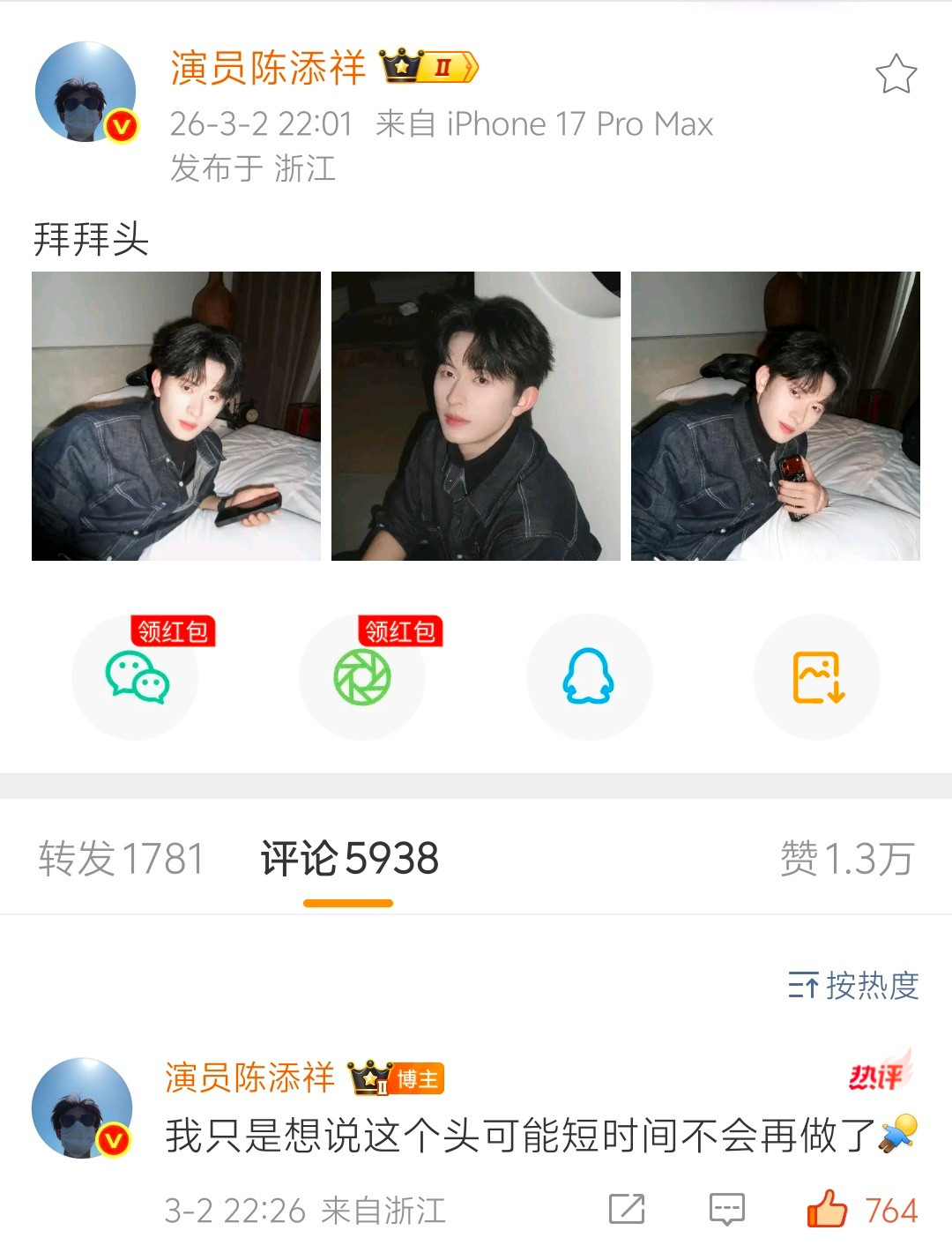
Task: Share via WeChat Moments icon
Action: (363, 677)
